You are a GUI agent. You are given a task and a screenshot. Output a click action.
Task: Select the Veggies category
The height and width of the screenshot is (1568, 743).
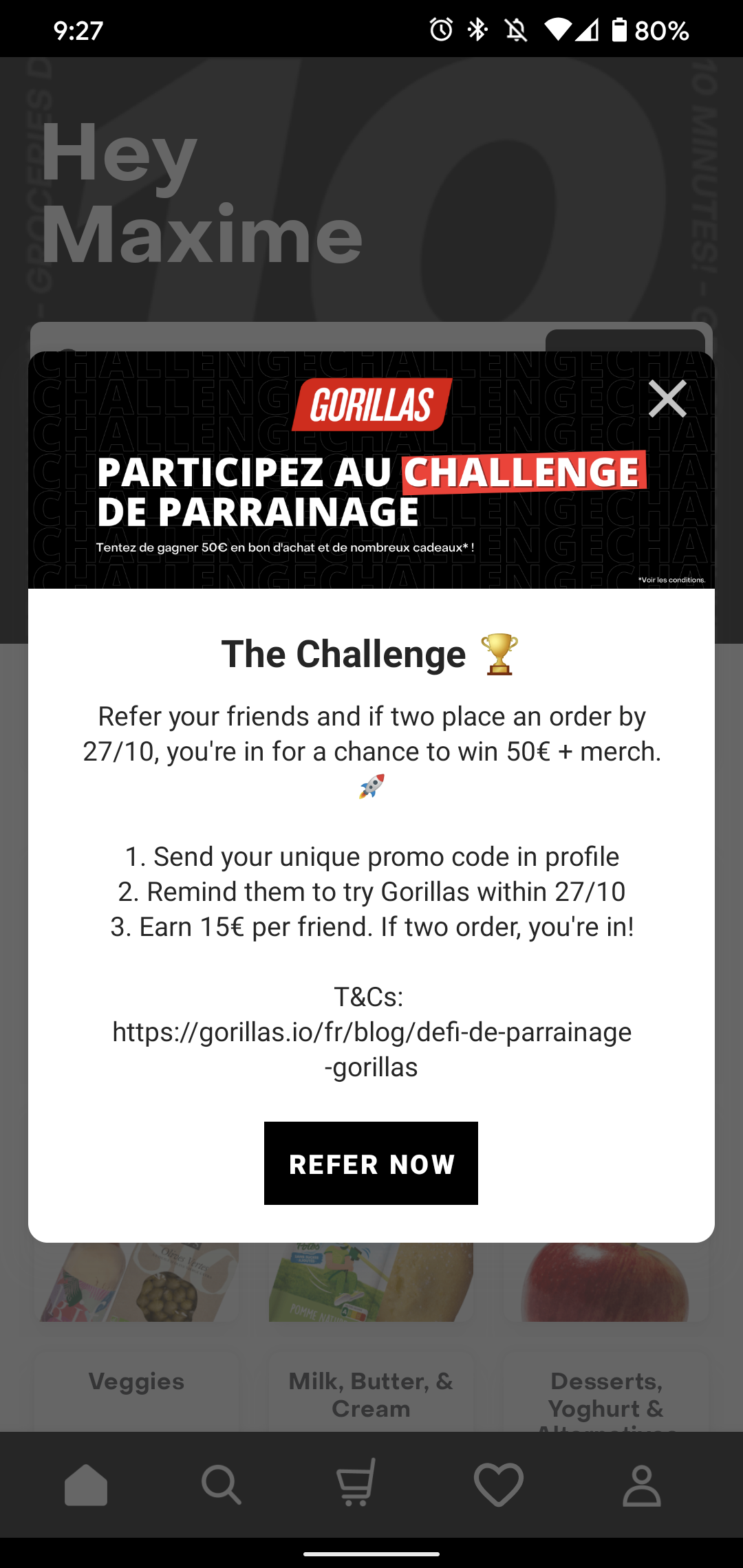pos(136,1381)
